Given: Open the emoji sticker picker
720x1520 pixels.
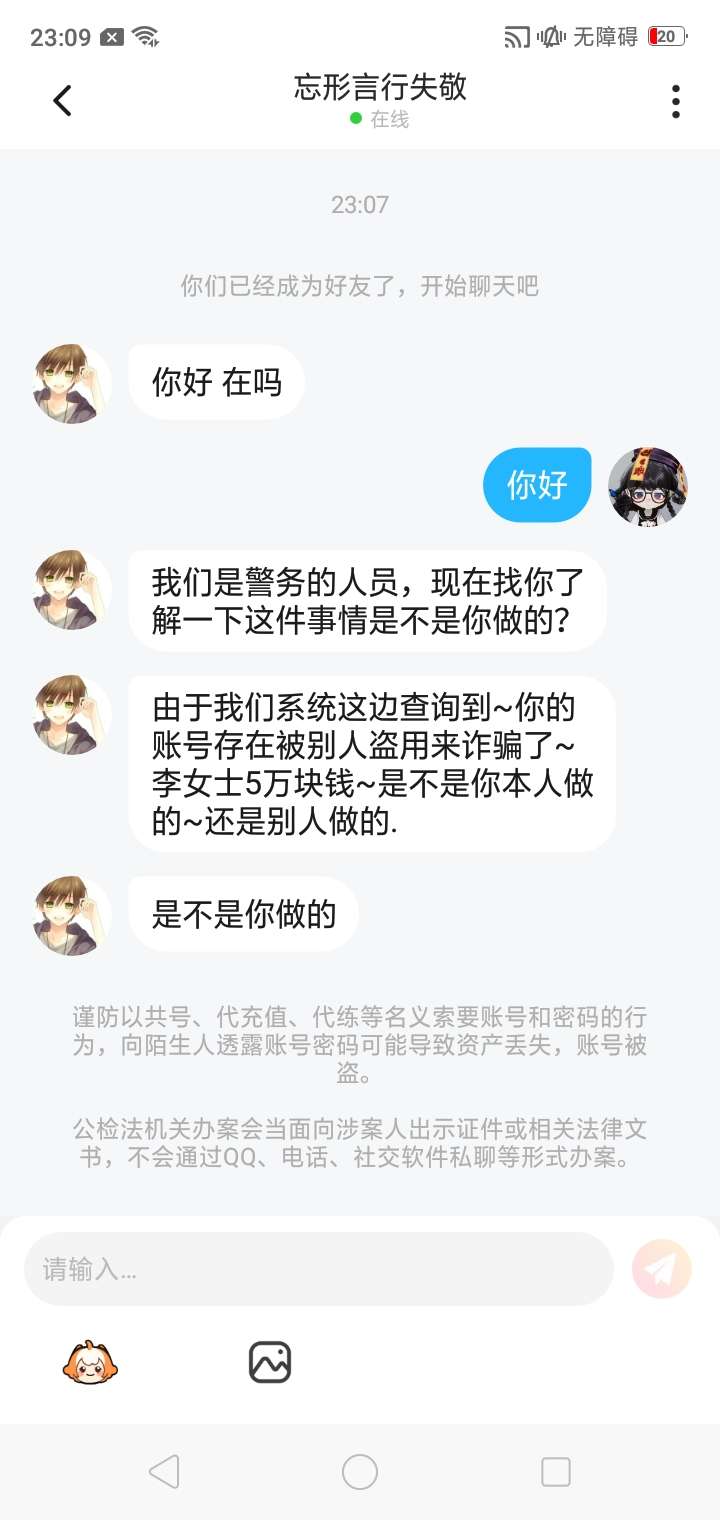Looking at the screenshot, I should pyautogui.click(x=90, y=1362).
